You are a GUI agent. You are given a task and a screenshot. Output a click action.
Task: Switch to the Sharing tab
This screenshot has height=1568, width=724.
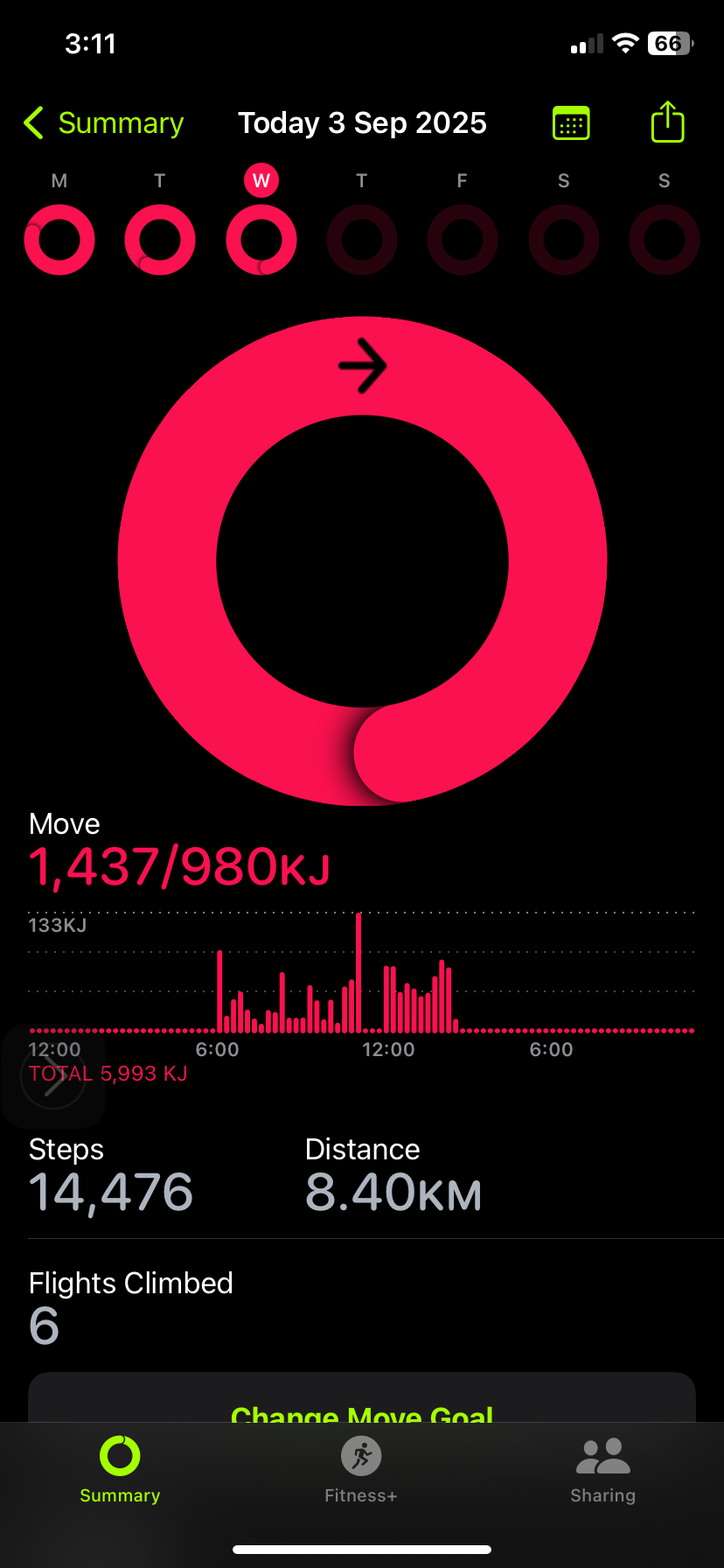point(603,1470)
